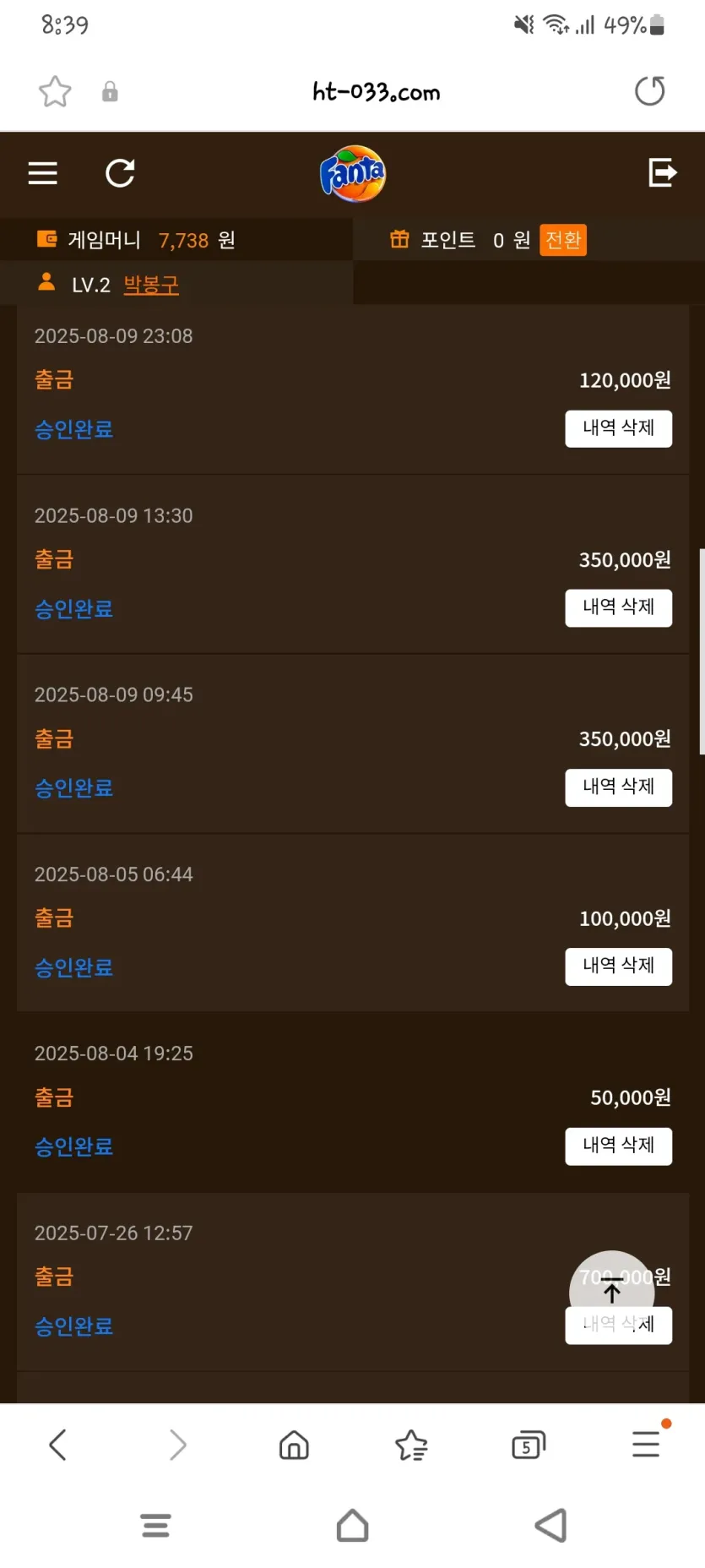Open the 박봉구 profile link

click(x=151, y=285)
